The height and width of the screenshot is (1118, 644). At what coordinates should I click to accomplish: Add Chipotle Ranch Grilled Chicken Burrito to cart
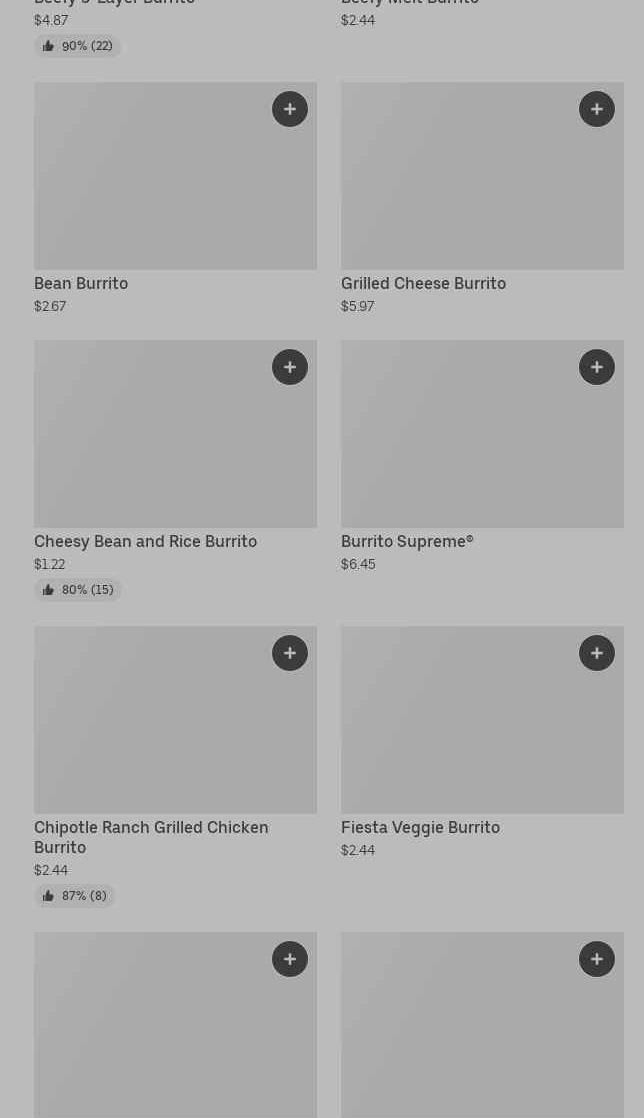click(x=290, y=653)
